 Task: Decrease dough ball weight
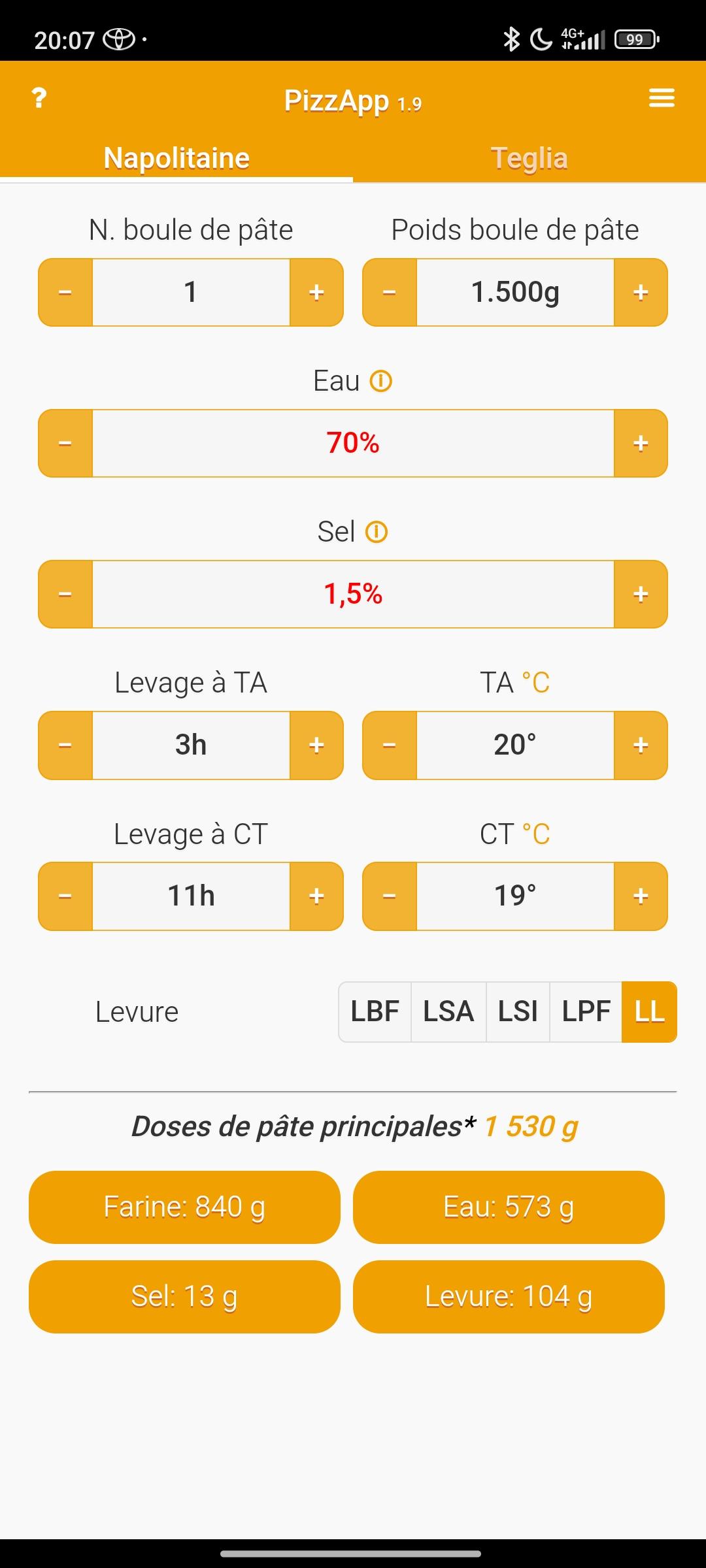click(390, 292)
